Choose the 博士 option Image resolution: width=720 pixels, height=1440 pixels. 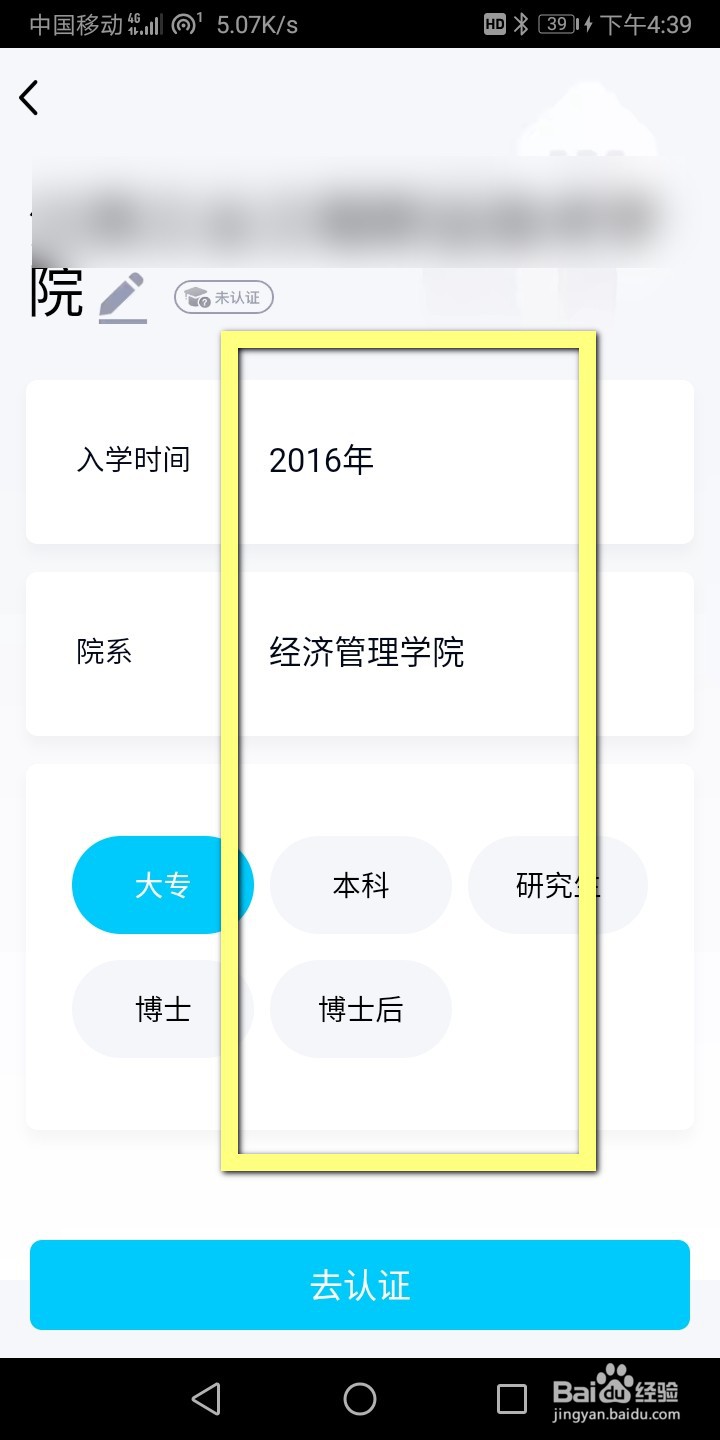(163, 1009)
